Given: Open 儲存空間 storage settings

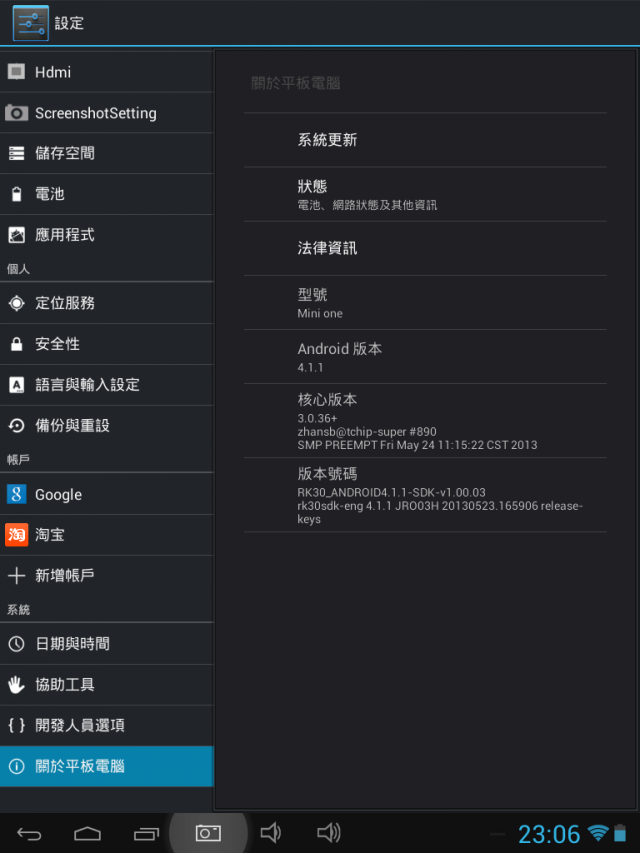Looking at the screenshot, I should (x=106, y=153).
